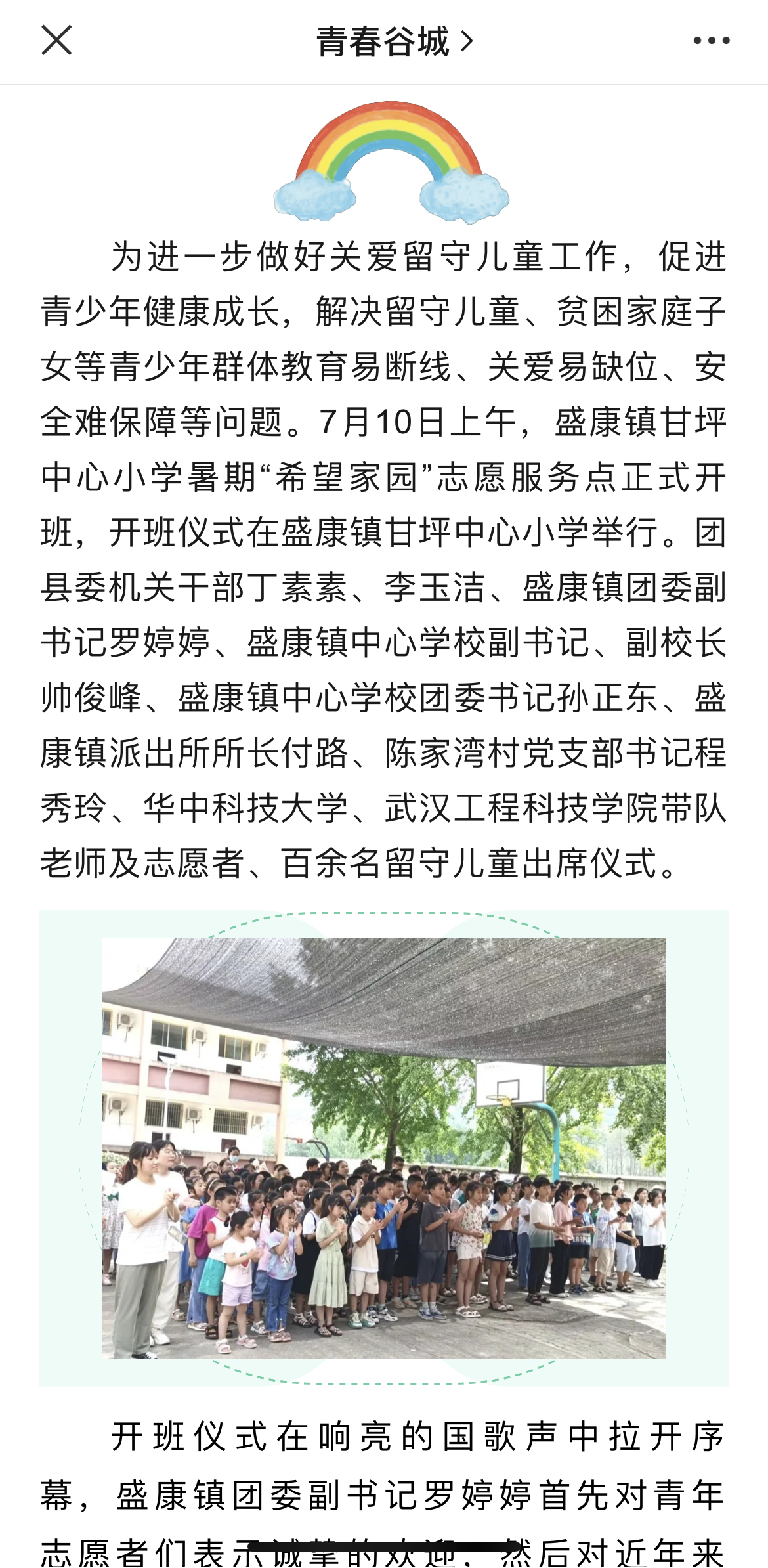Screen dimensions: 768x1568
Task: Open the 青春谷城 account page
Action: [394, 41]
